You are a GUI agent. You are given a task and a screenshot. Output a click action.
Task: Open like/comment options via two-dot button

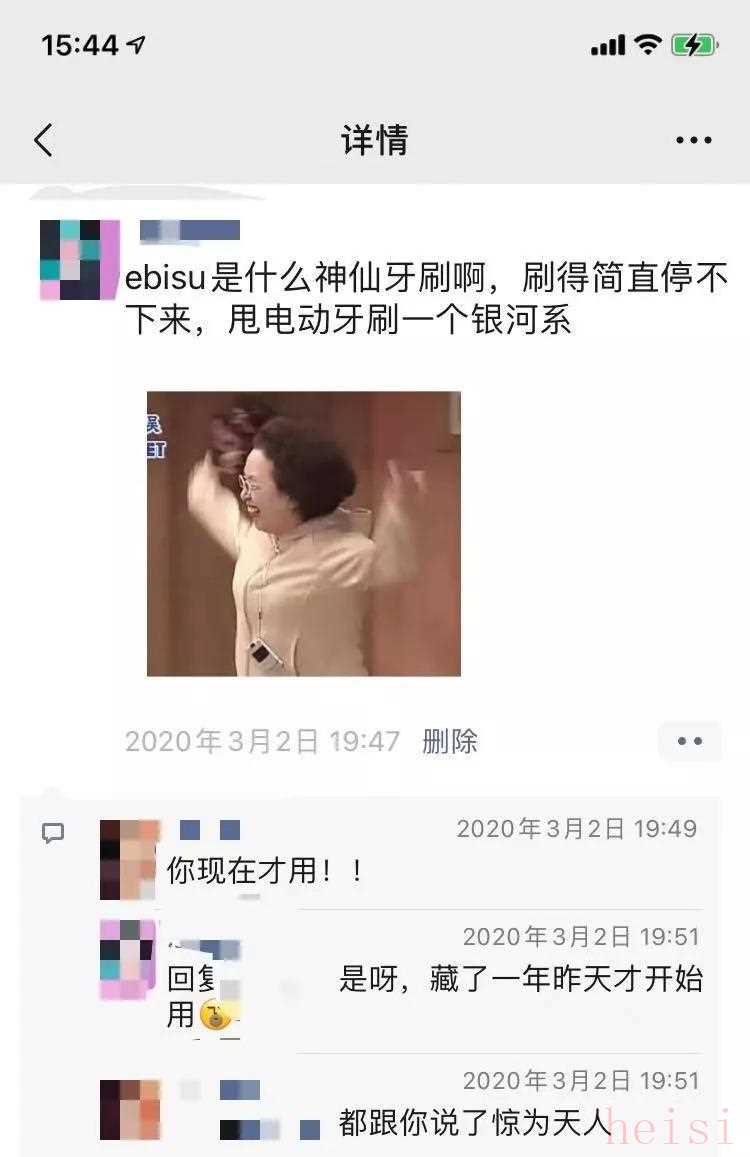coord(689,741)
